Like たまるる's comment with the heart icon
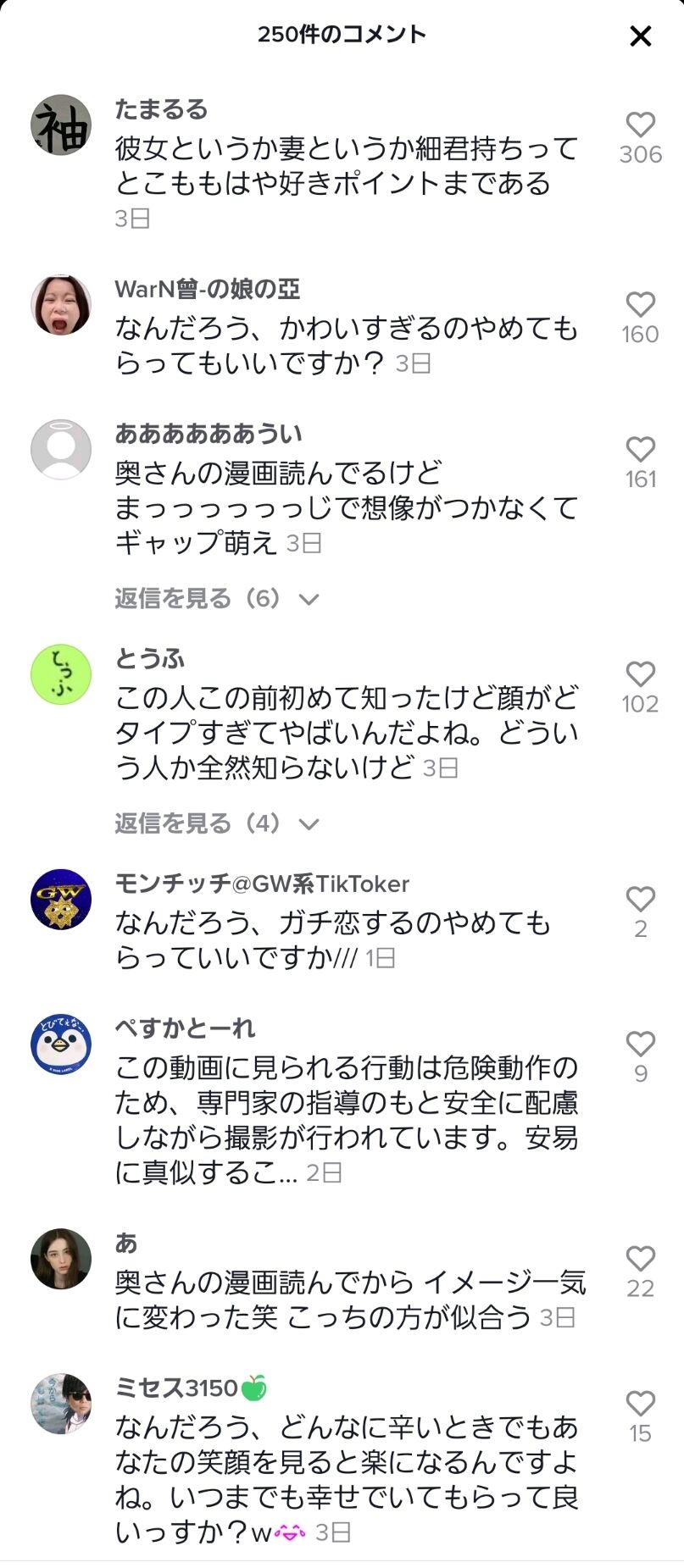684x1568 pixels. pos(640,124)
